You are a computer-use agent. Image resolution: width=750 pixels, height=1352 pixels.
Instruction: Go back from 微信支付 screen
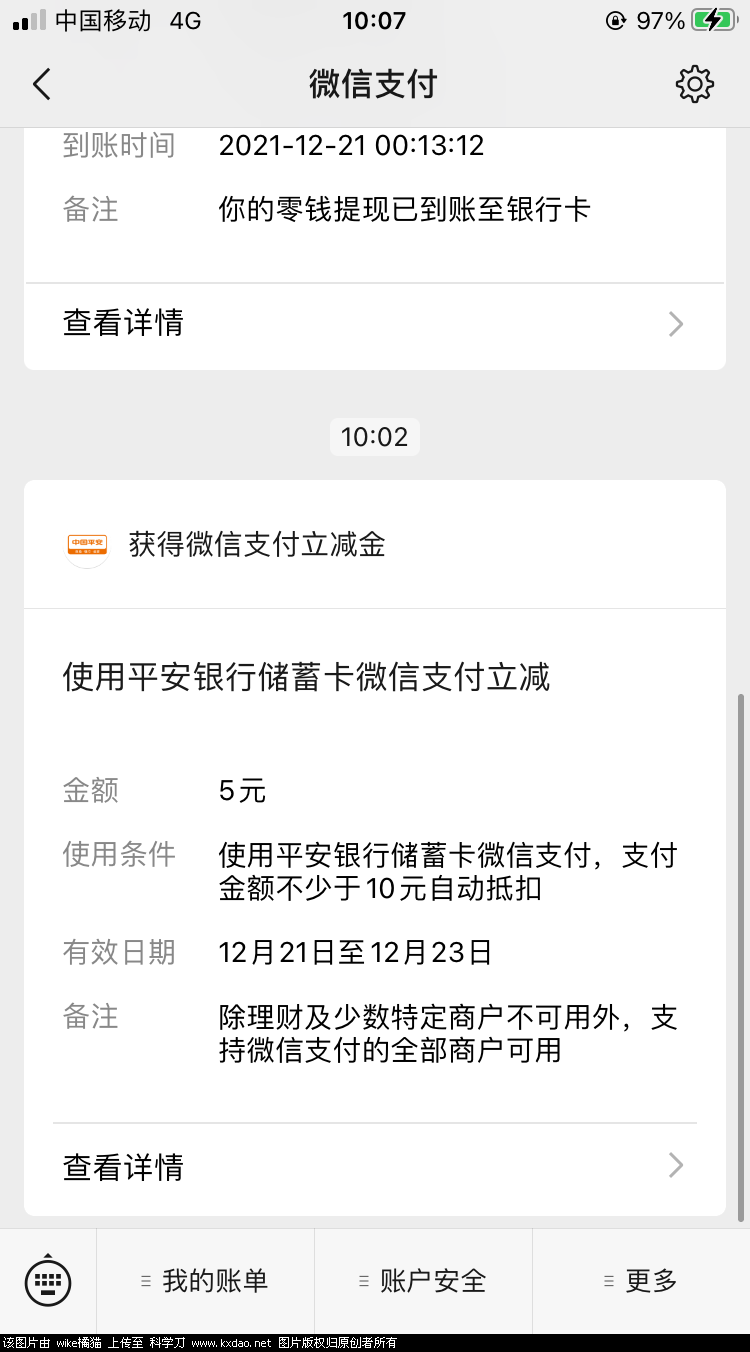coord(41,84)
